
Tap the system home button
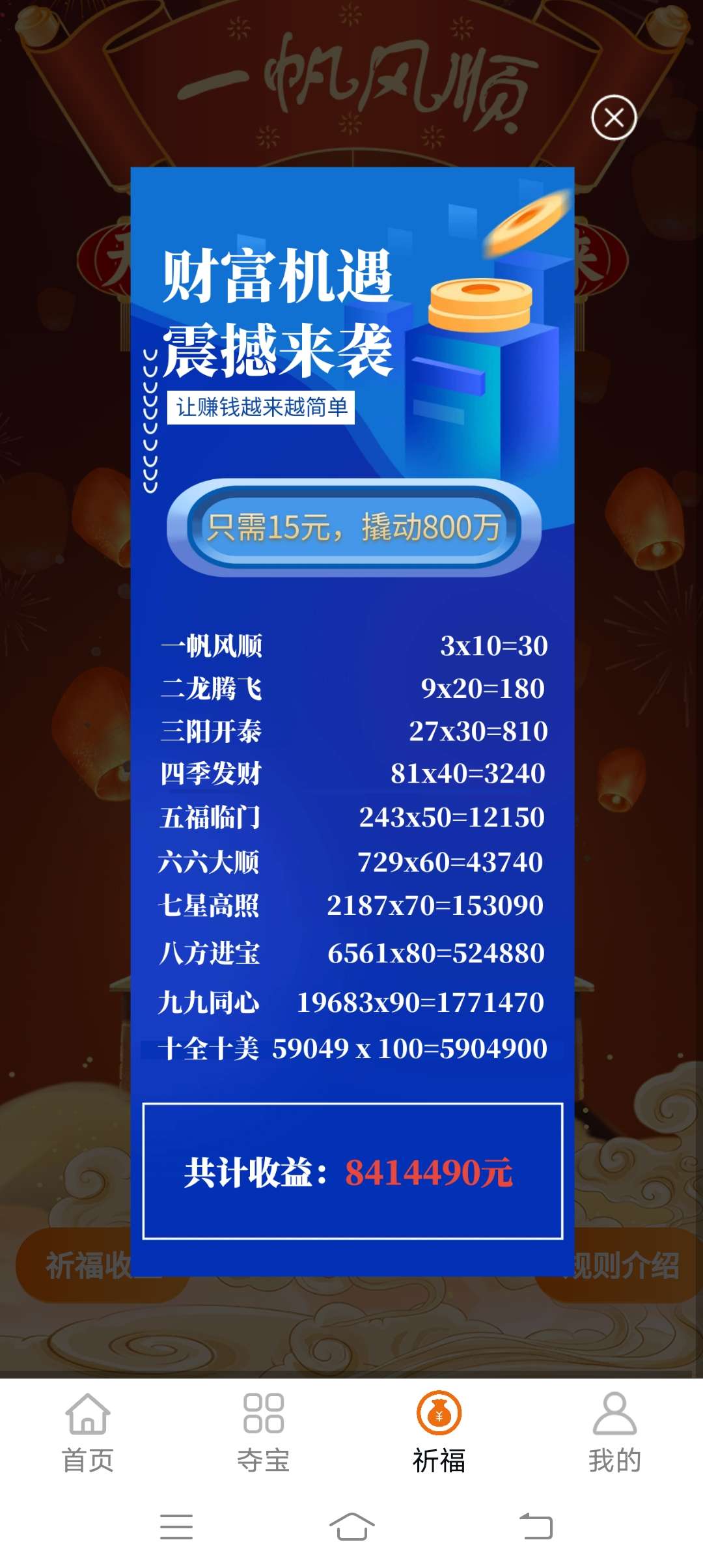[x=351, y=1526]
